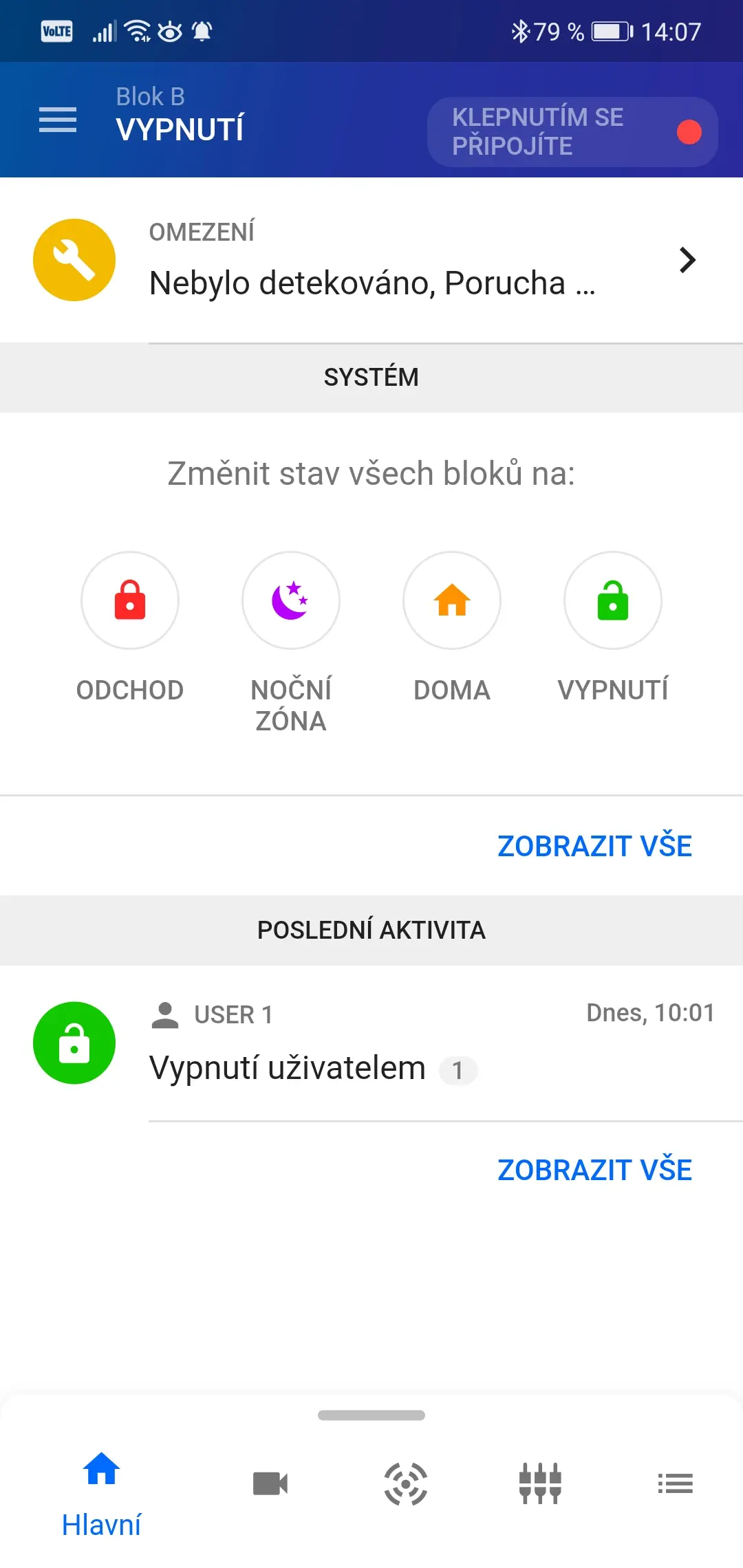Image resolution: width=743 pixels, height=1568 pixels.
Task: Show all recent activity via Zobrazit vše
Action: click(x=594, y=1170)
